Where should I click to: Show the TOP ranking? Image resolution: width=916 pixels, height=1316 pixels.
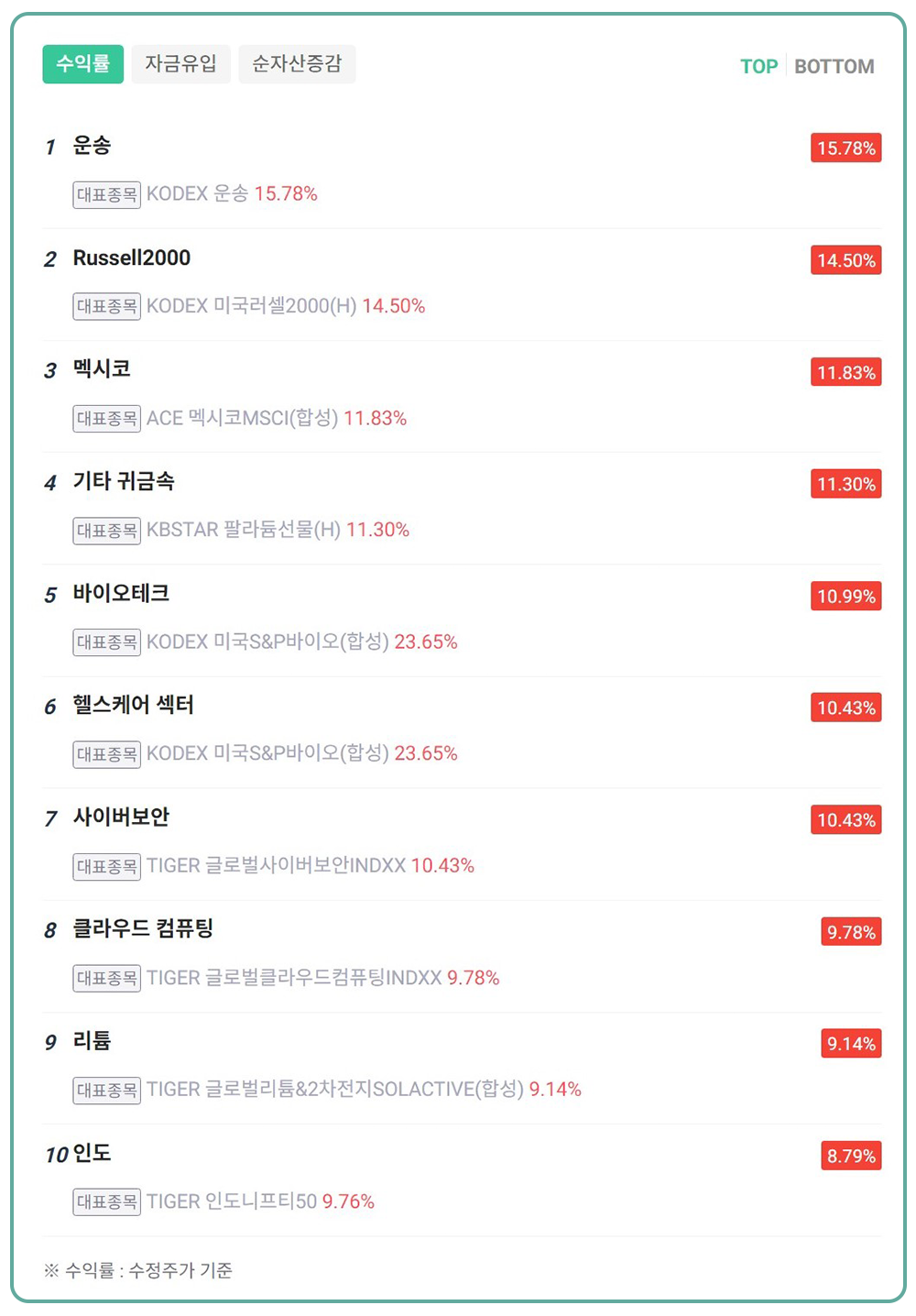pos(758,67)
